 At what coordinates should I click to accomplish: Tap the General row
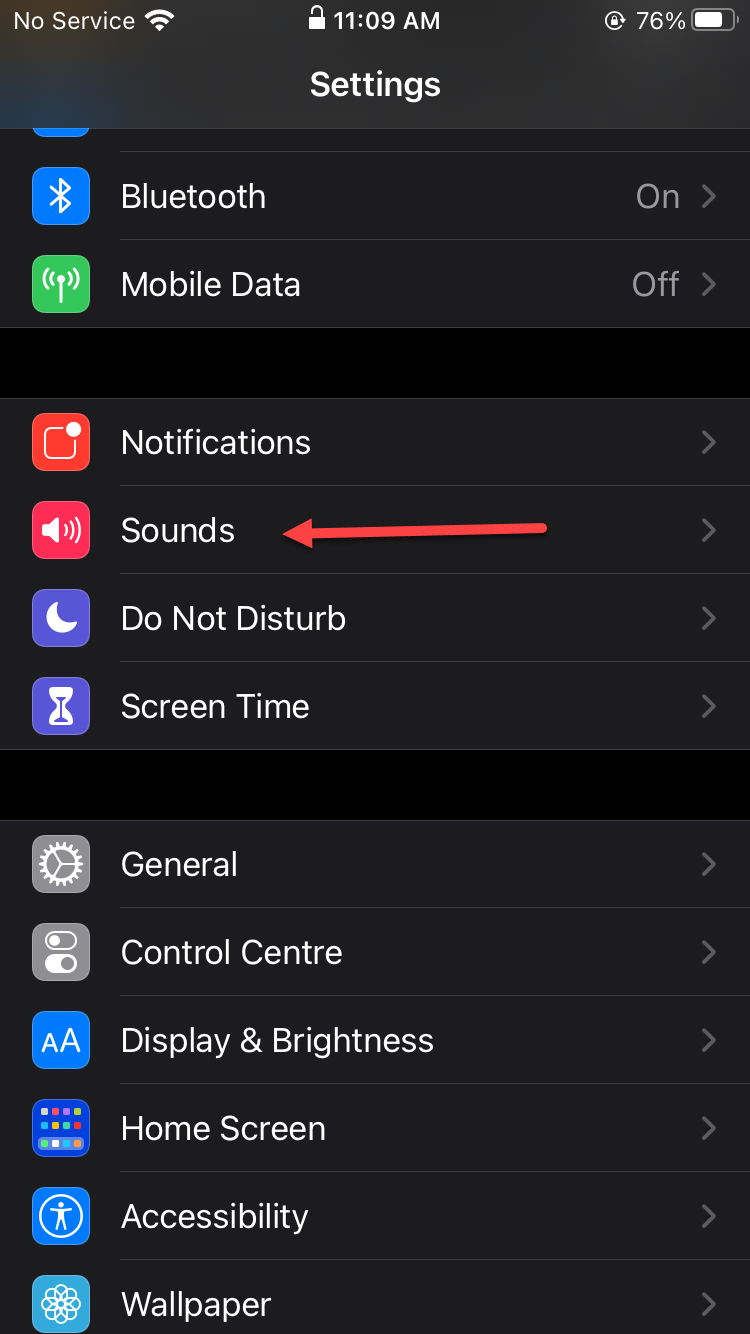(x=180, y=865)
